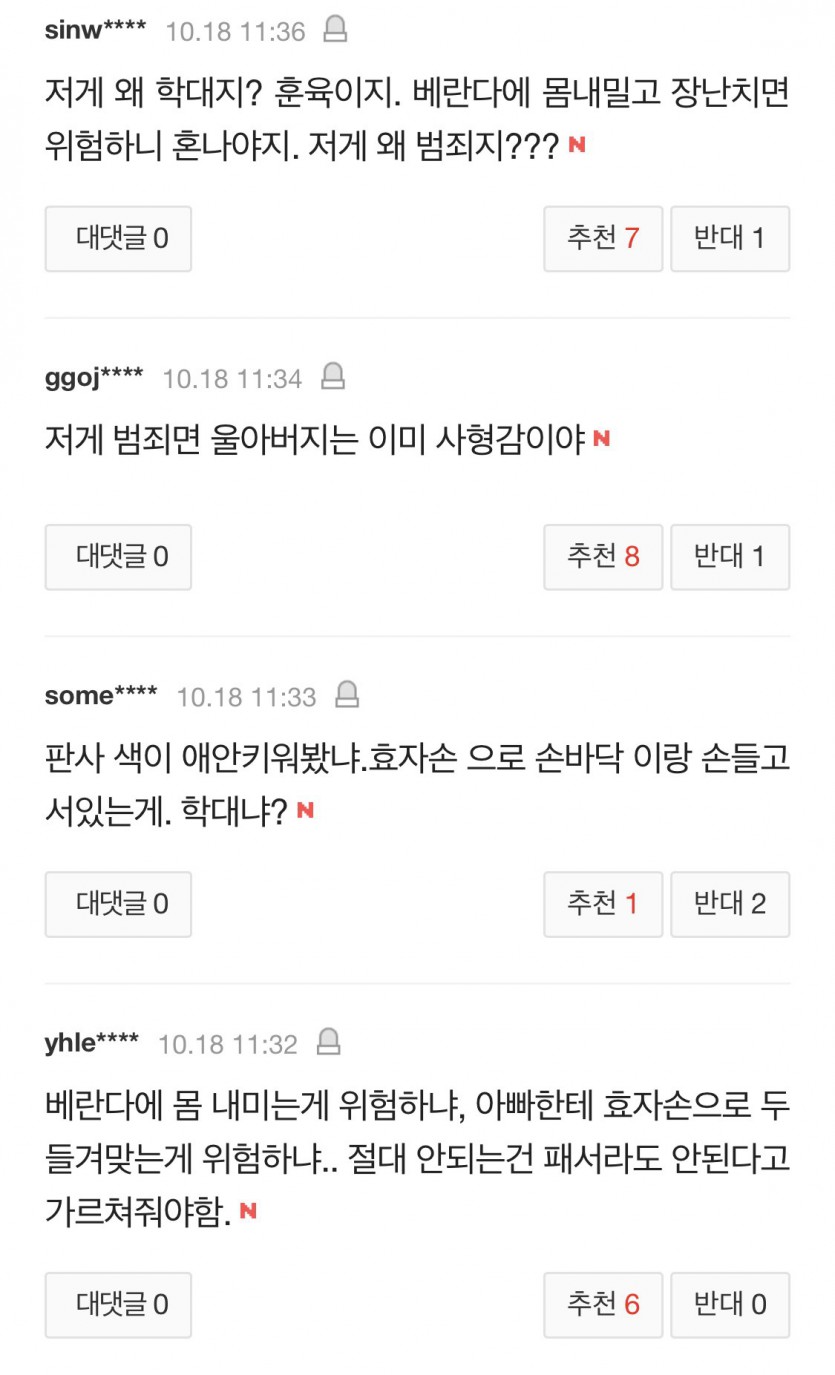Recommend the yhle**** comment
The width and height of the screenshot is (835, 1375).
(x=602, y=1305)
